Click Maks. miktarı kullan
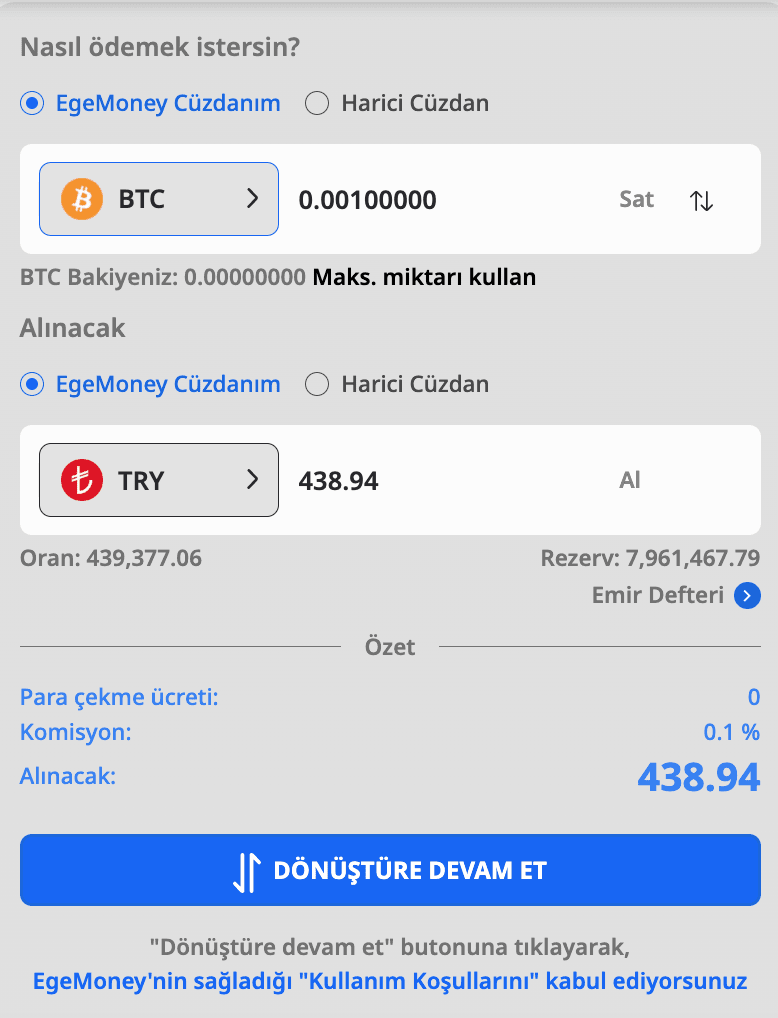778x1018 pixels. pyautogui.click(x=425, y=277)
